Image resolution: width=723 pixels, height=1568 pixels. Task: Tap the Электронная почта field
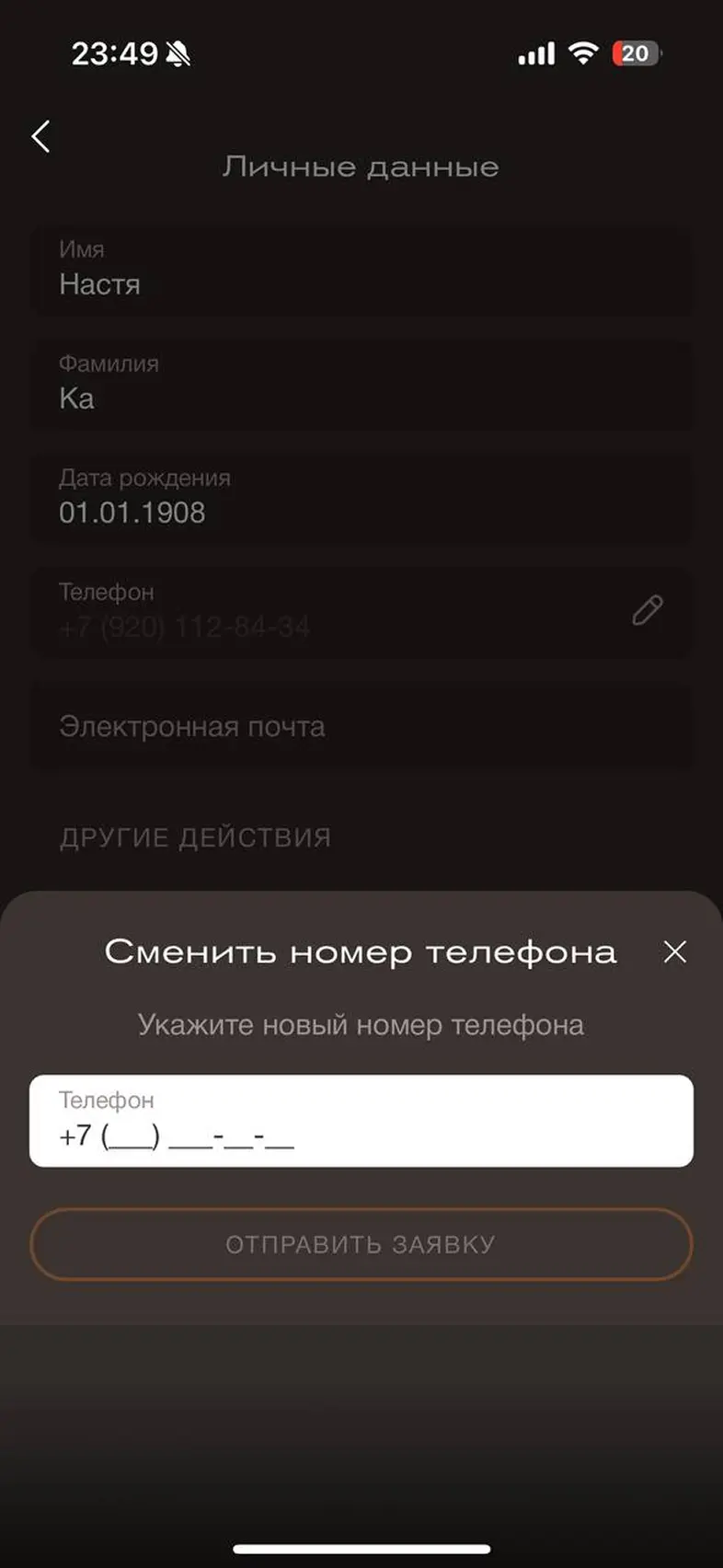(361, 727)
